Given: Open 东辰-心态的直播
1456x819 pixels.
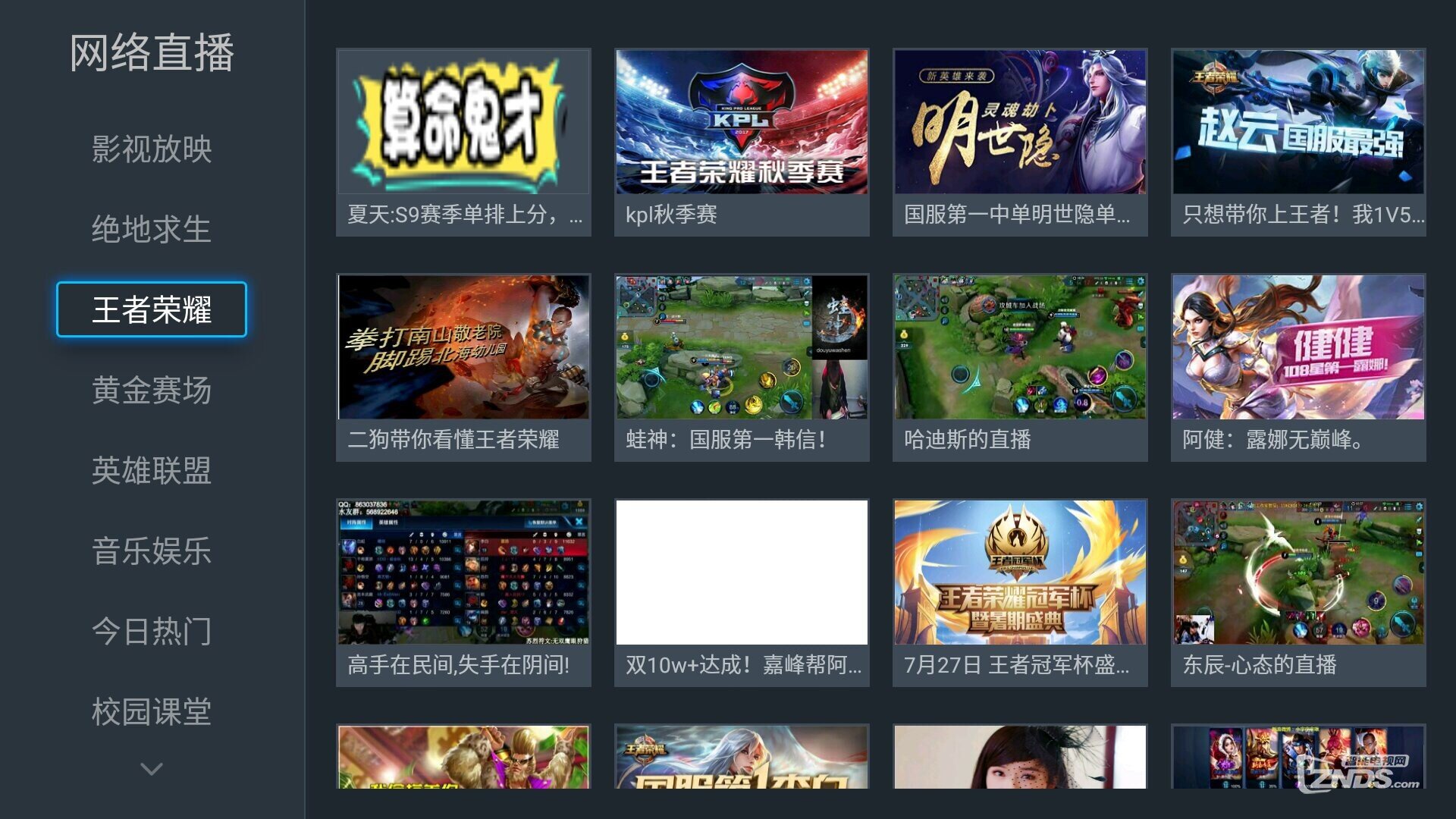Looking at the screenshot, I should pyautogui.click(x=1298, y=592).
